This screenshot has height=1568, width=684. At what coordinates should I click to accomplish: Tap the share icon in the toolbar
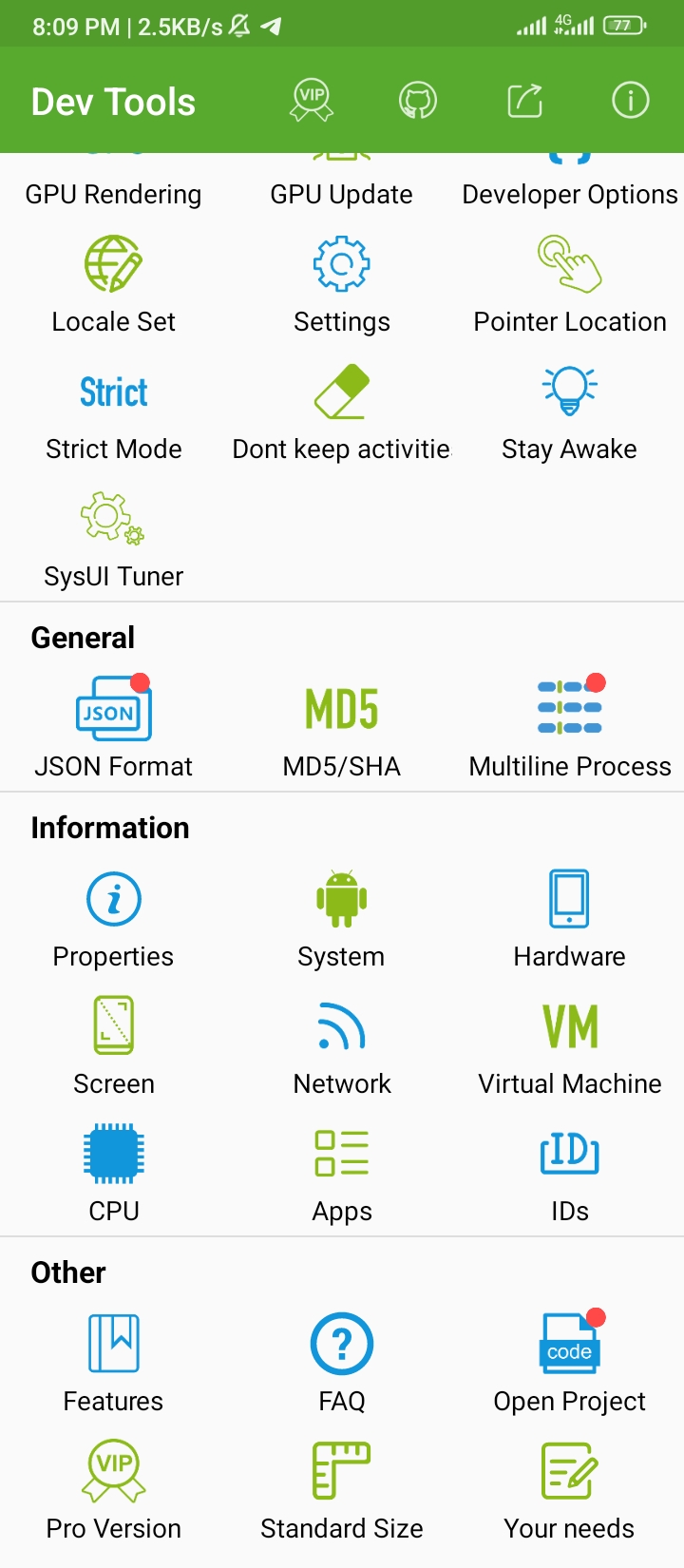point(524,101)
